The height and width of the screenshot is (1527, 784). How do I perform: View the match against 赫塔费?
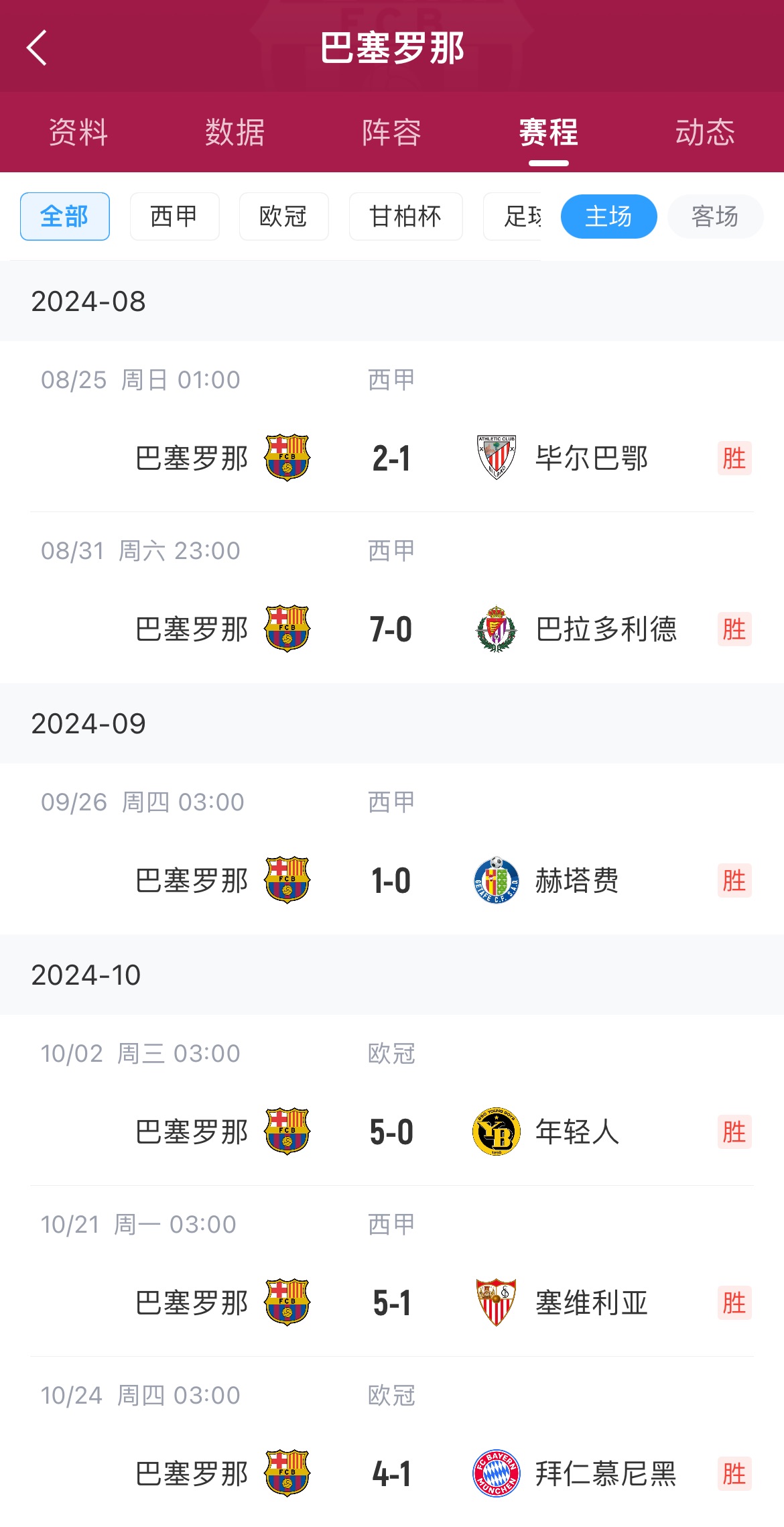pyautogui.click(x=392, y=880)
